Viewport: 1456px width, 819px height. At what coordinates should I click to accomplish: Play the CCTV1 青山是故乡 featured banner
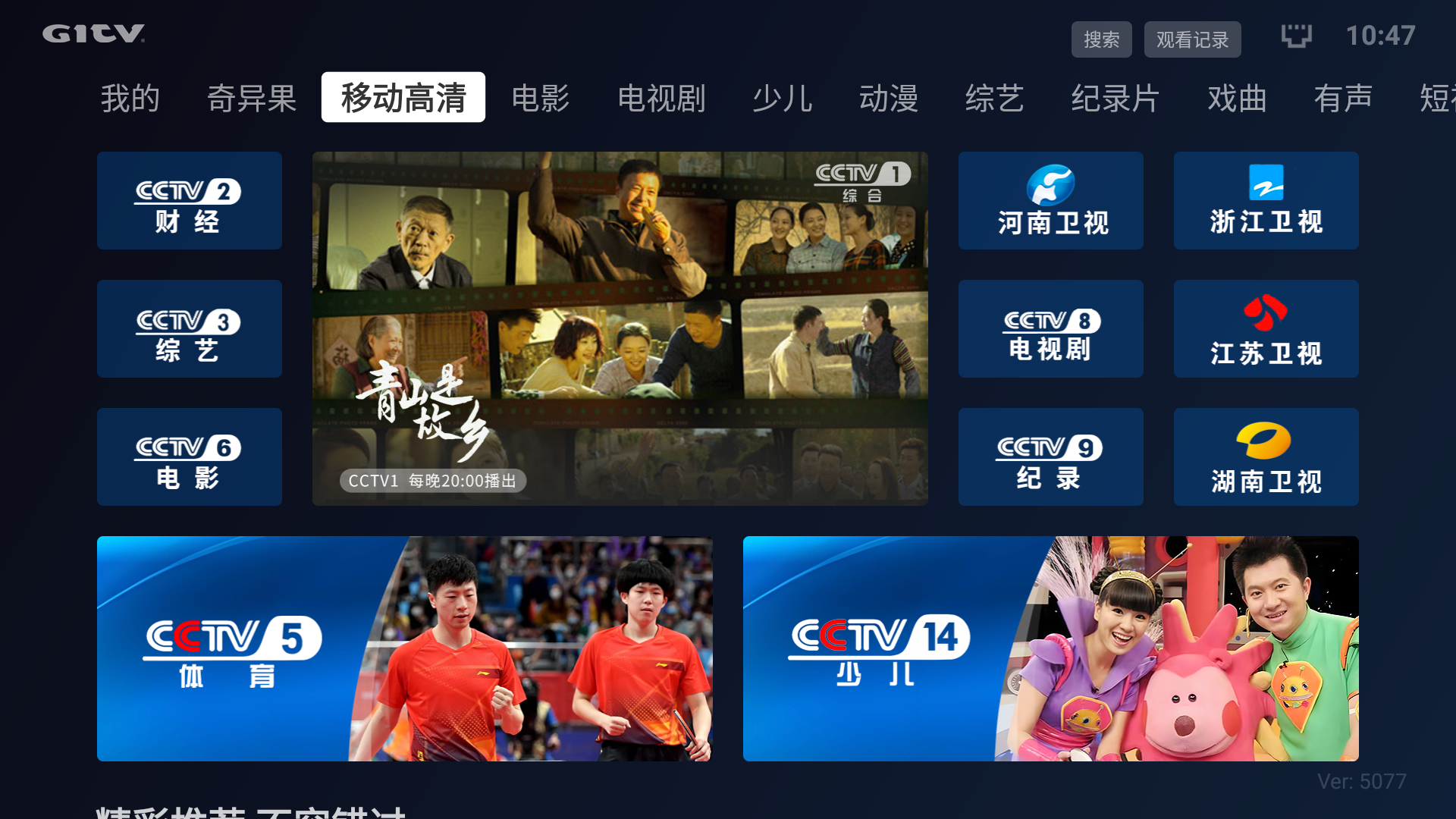pyautogui.click(x=620, y=328)
